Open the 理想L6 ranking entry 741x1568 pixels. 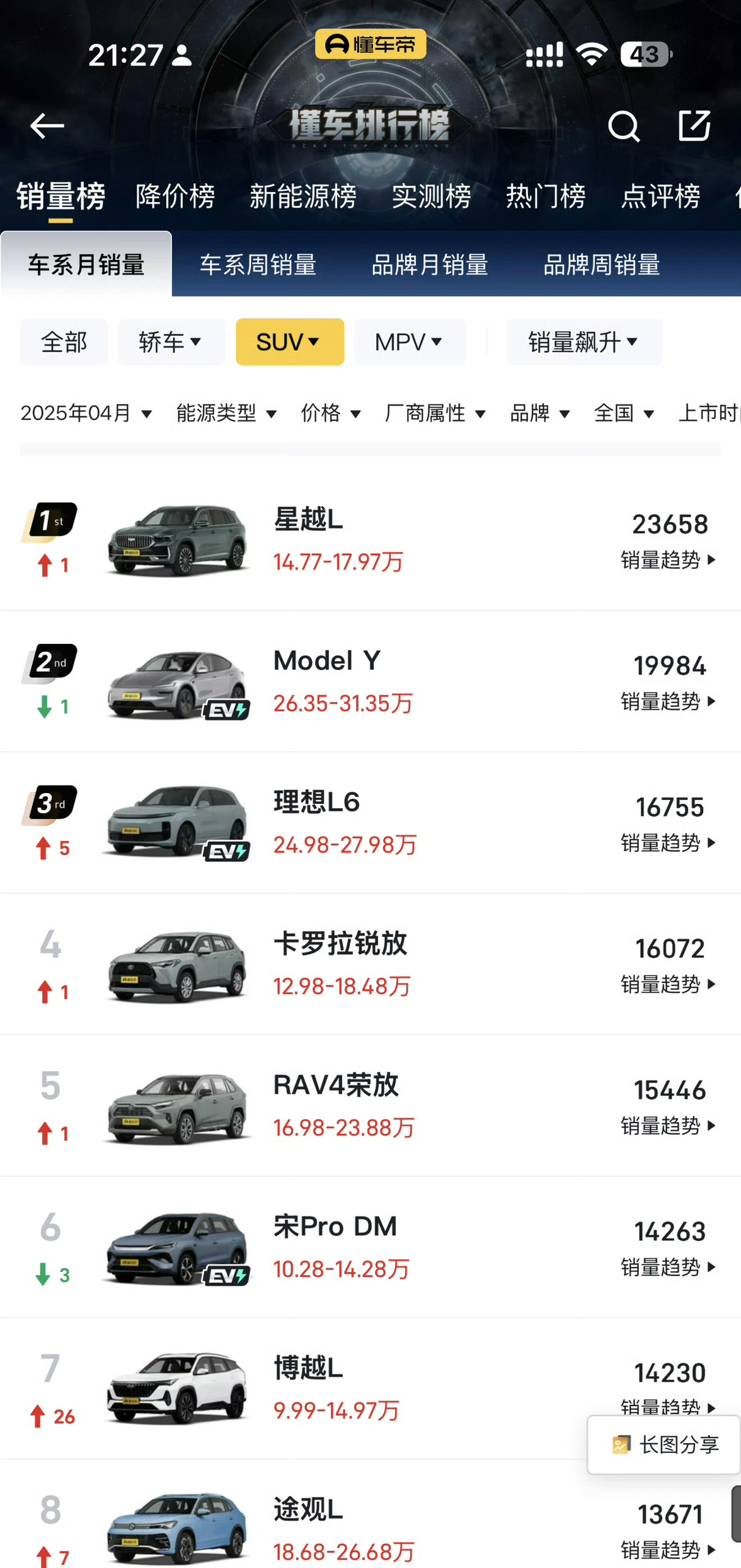tap(370, 823)
